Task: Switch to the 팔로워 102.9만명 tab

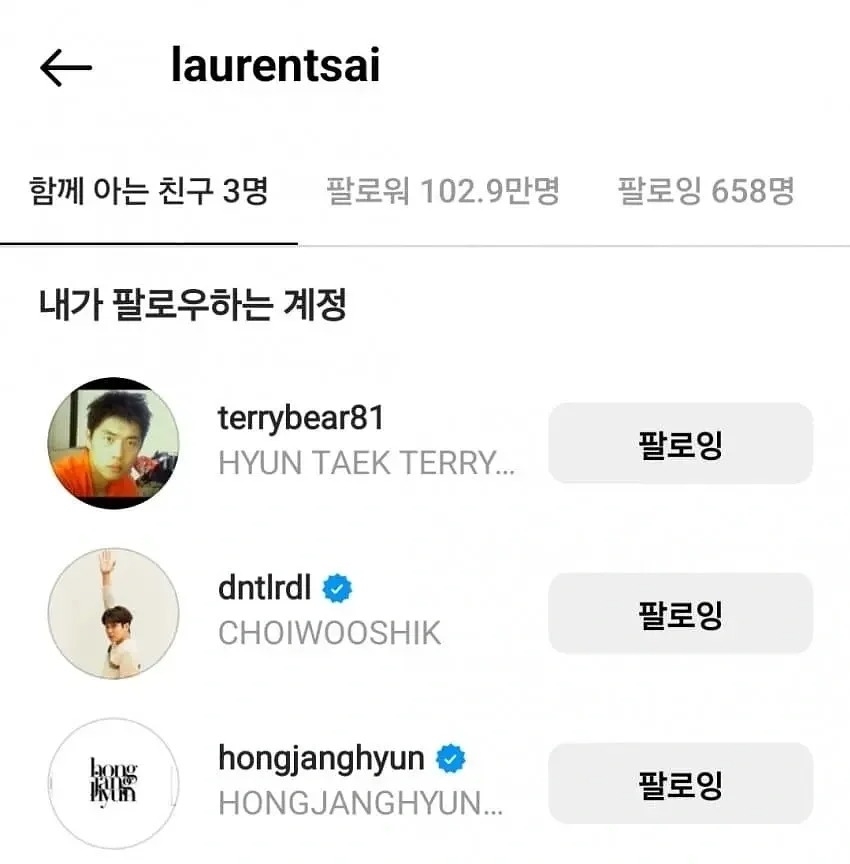Action: 443,190
